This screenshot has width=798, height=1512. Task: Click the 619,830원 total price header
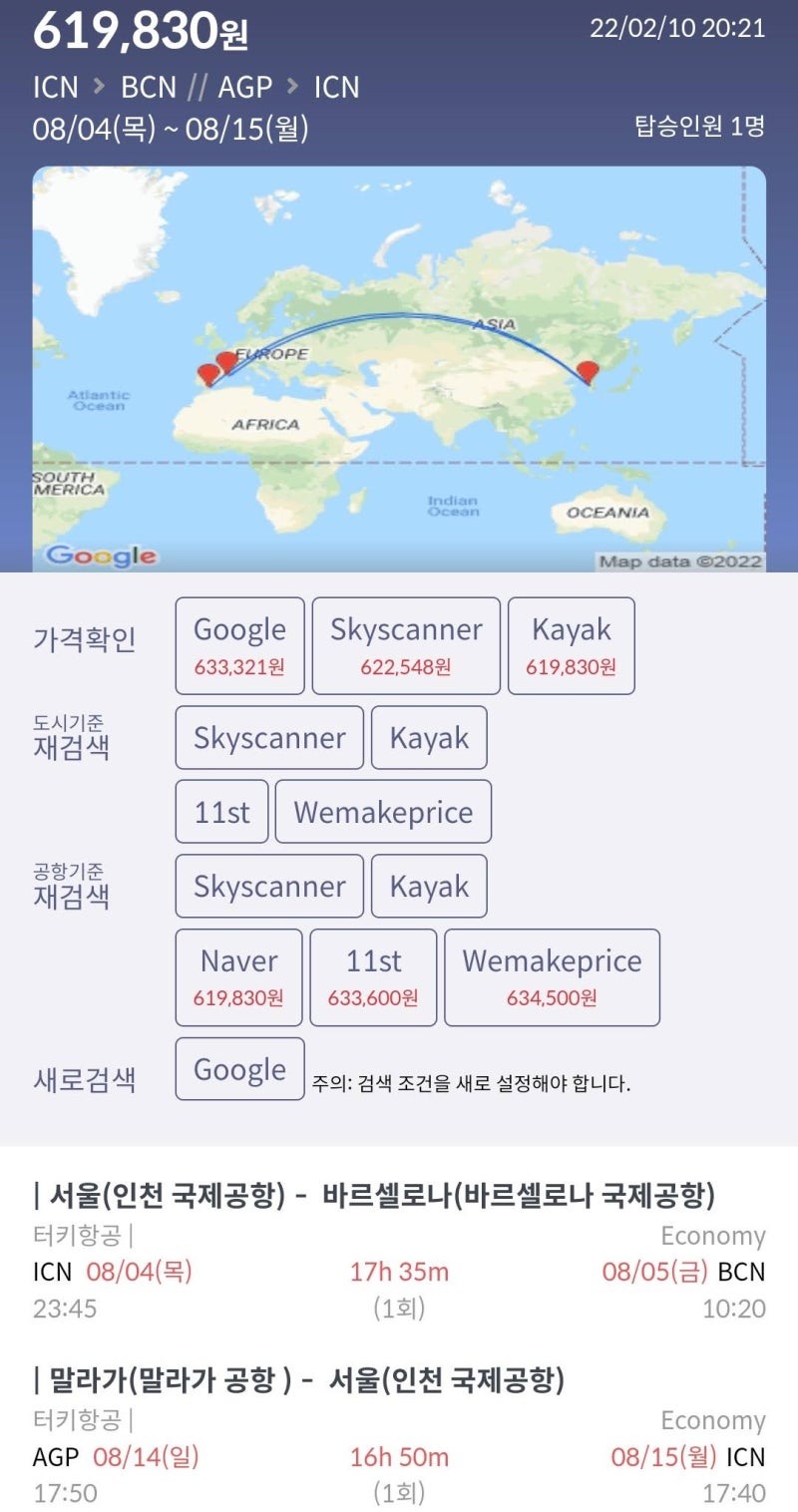coord(140,33)
